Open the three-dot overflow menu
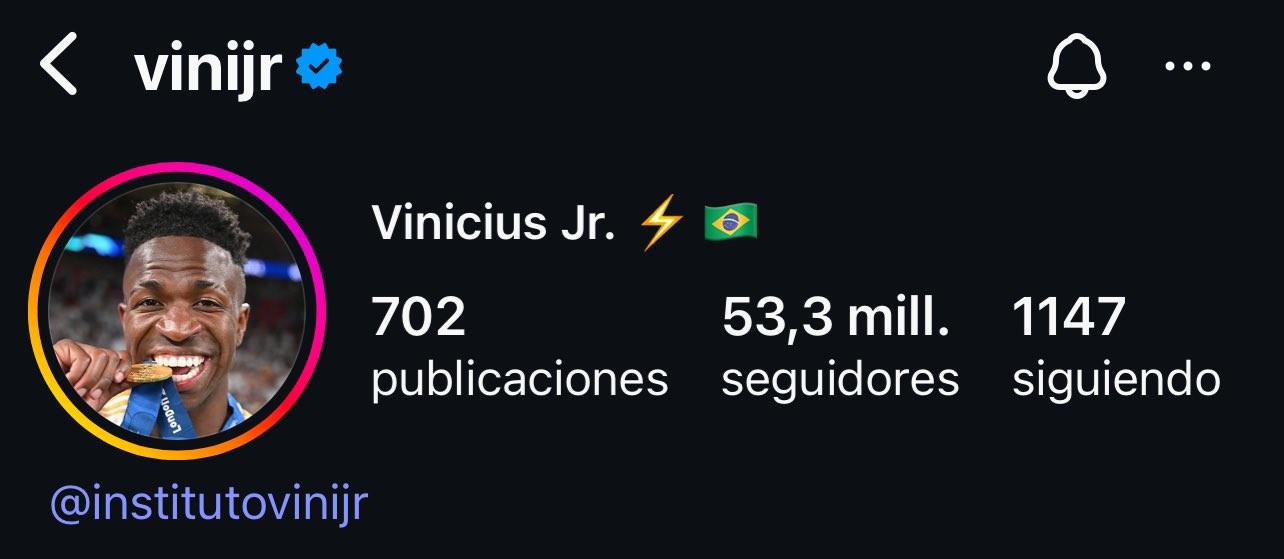This screenshot has height=559, width=1284. click(x=1189, y=68)
